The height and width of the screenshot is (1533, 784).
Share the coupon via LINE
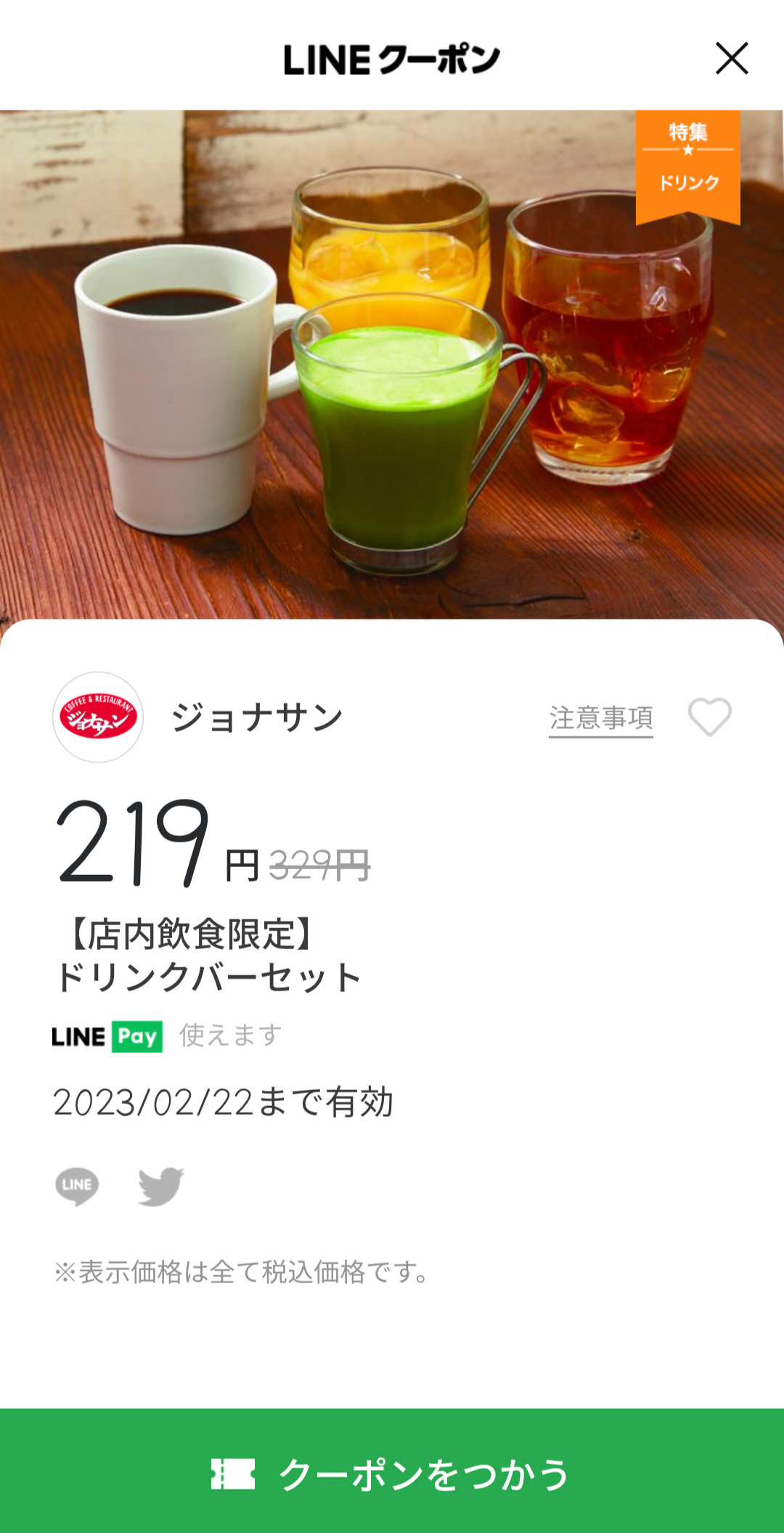point(77,1186)
